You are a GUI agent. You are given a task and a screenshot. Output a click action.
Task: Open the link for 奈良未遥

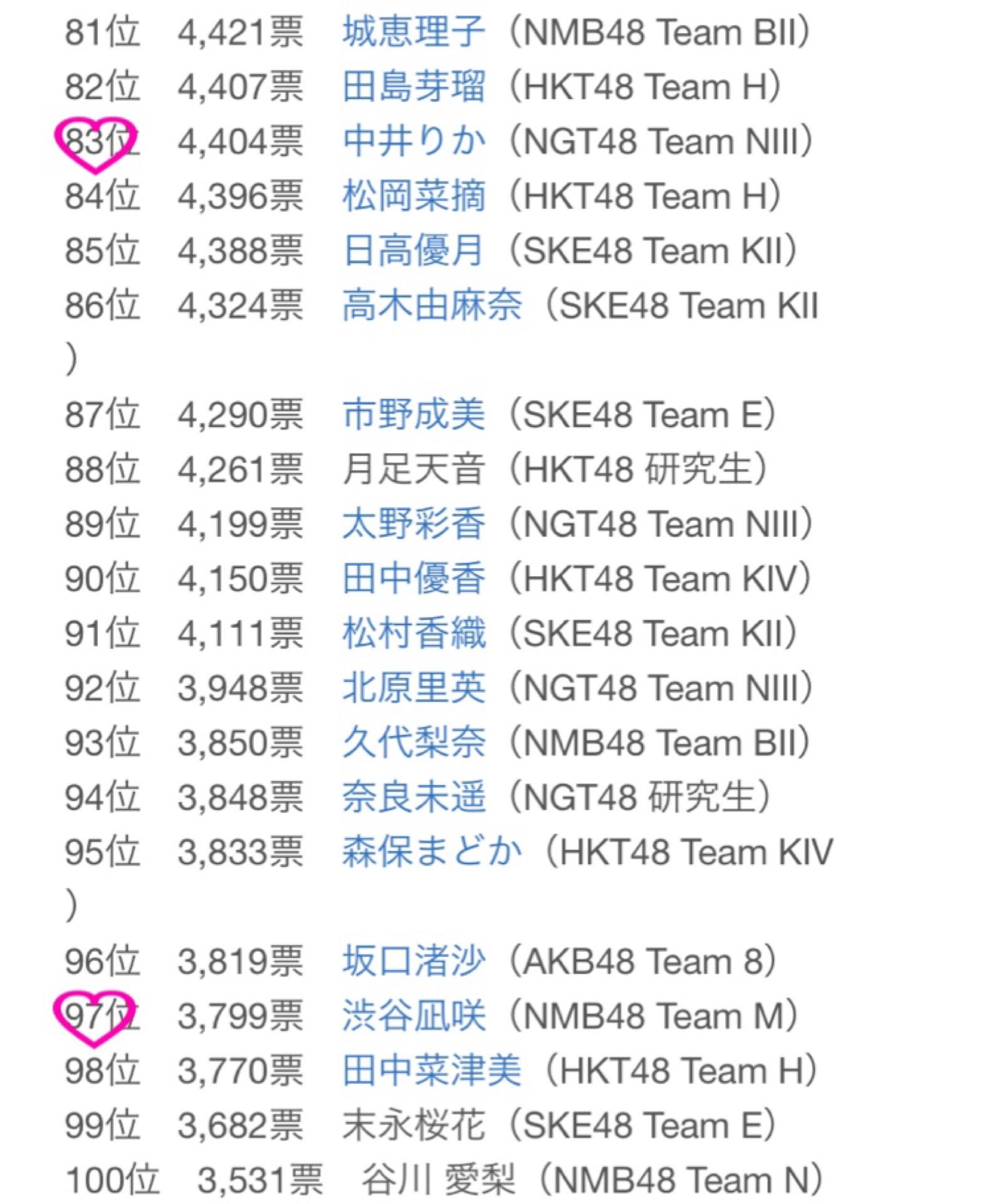(413, 797)
